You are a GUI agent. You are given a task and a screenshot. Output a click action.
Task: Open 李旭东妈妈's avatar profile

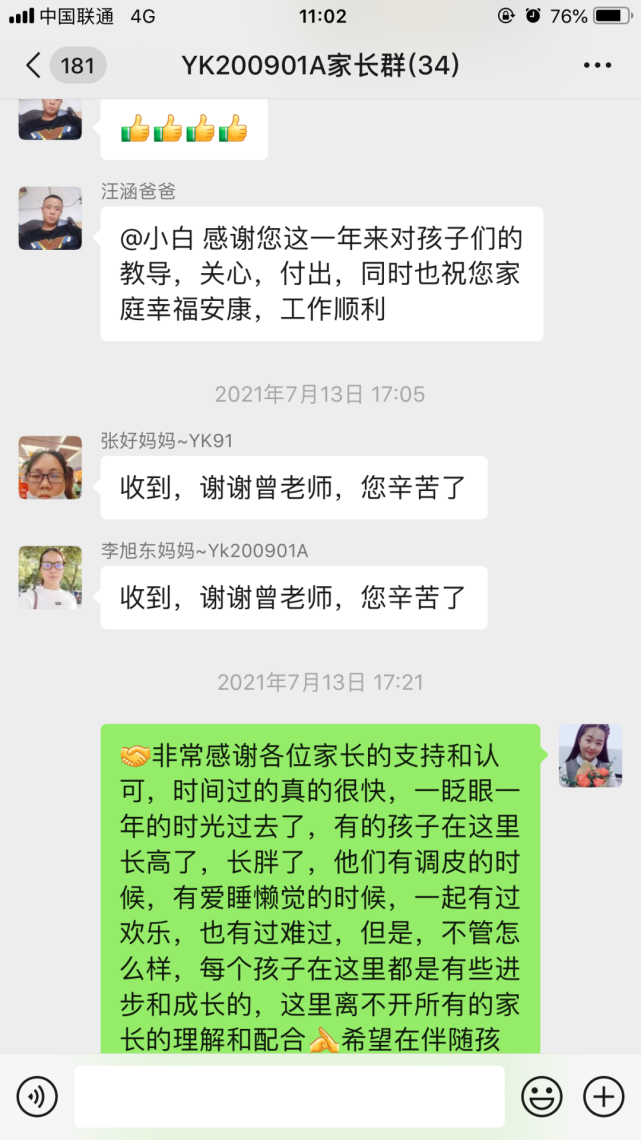(50, 577)
